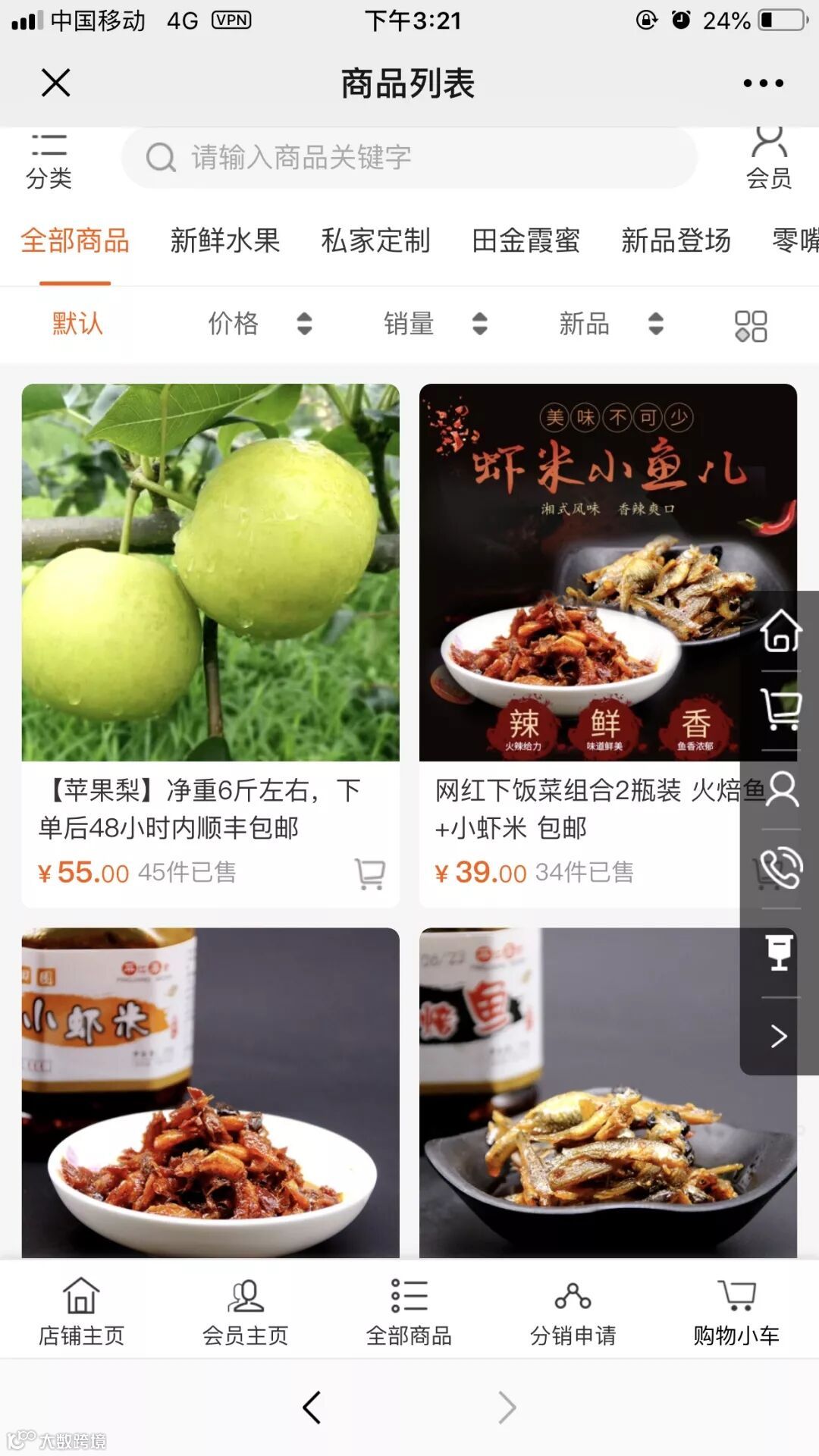This screenshot has width=819, height=1456.
Task: Open the 会员 member icon
Action: pos(768,158)
